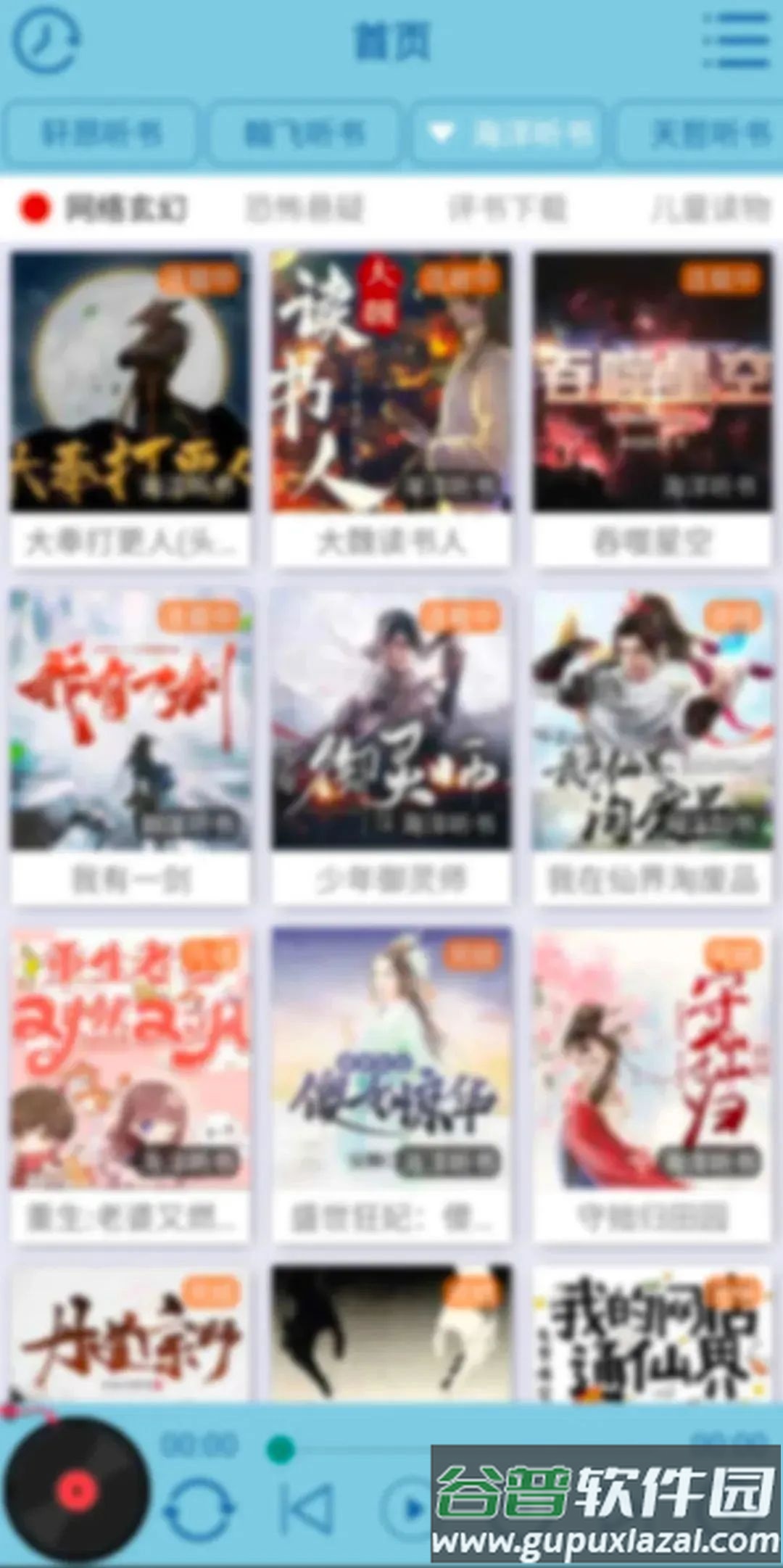
Task: Open the audiobook 我有一剑
Action: (131, 725)
